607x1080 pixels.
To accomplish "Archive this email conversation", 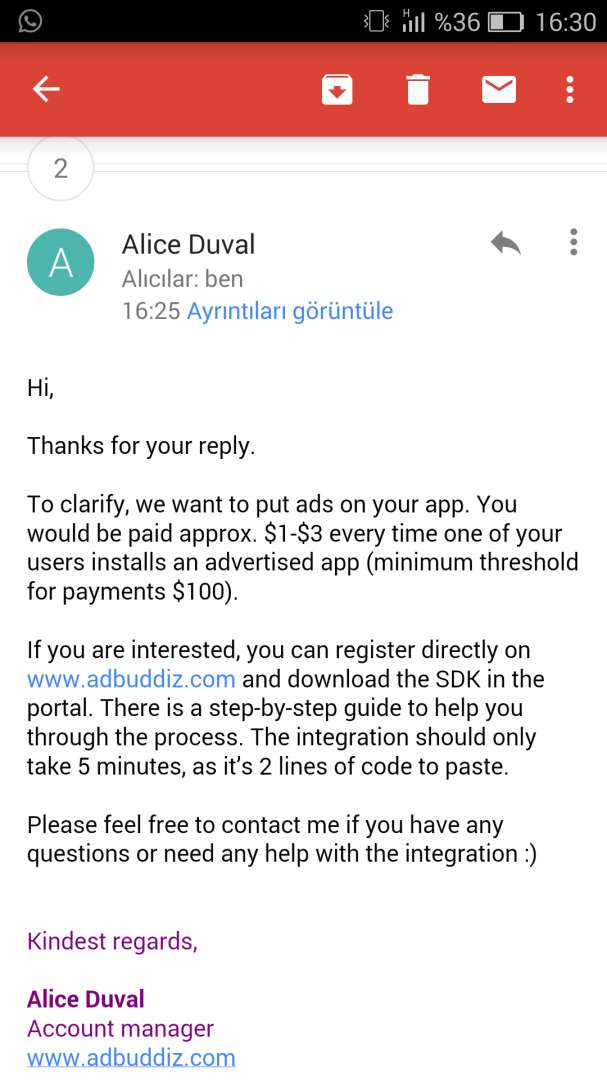I will click(x=337, y=90).
